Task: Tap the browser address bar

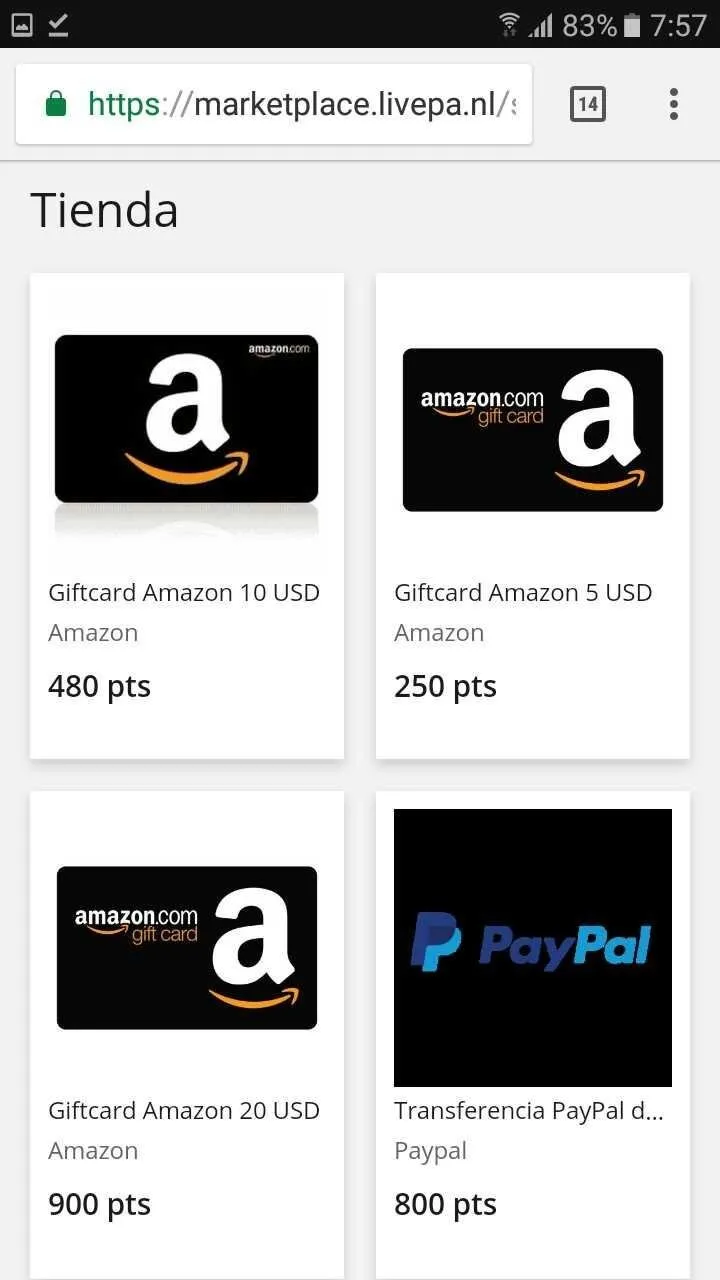Action: [x=300, y=104]
